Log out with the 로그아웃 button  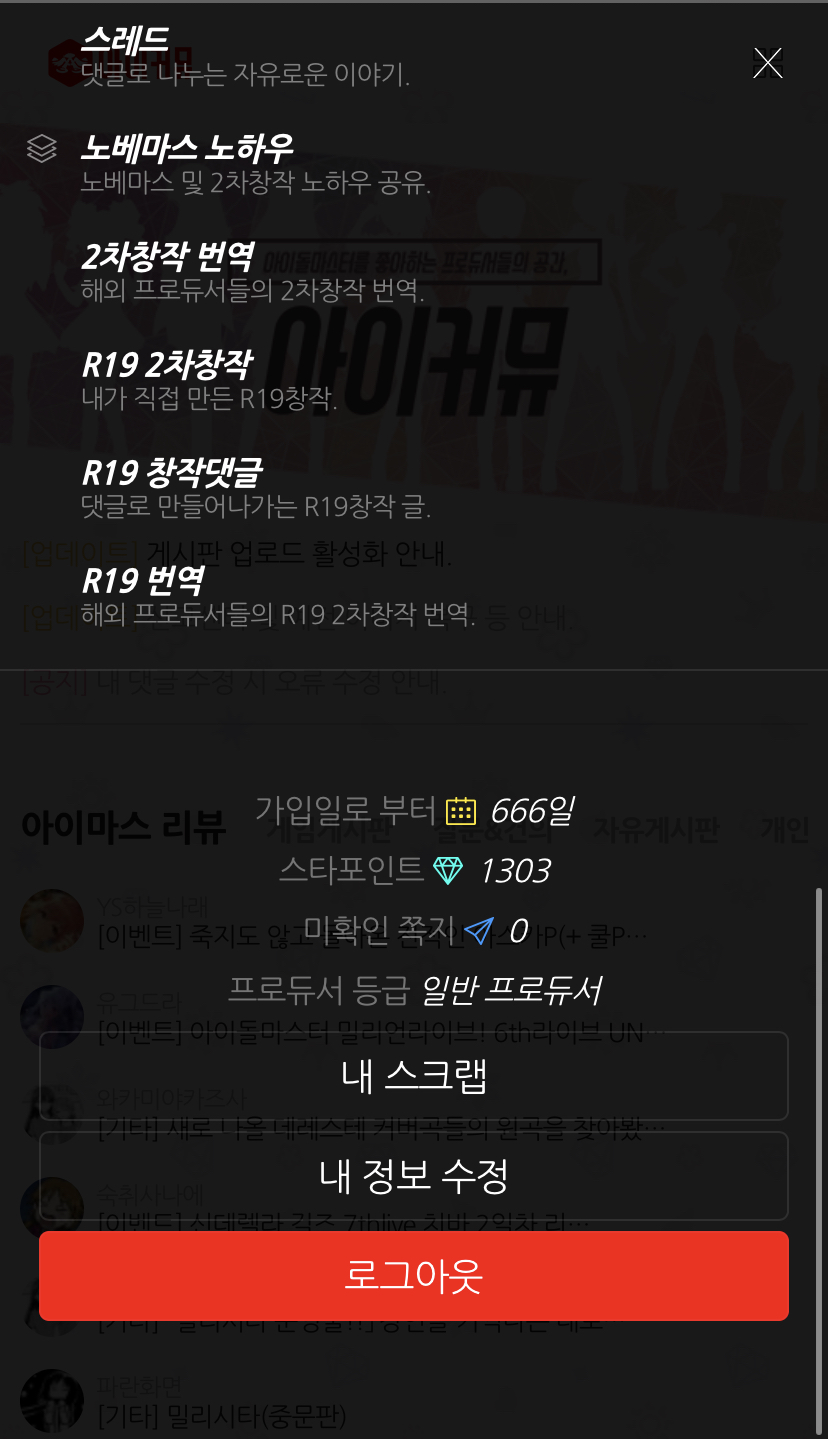click(414, 1276)
